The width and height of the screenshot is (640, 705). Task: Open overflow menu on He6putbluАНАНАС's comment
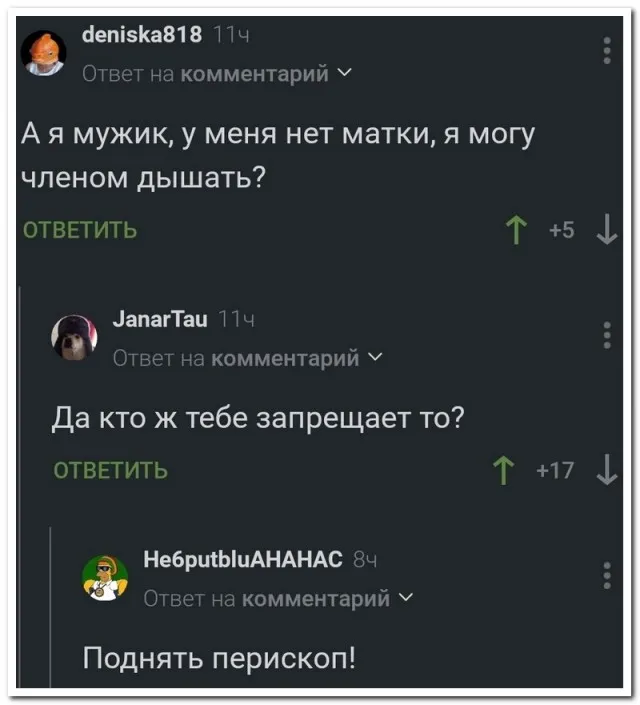coord(609,576)
